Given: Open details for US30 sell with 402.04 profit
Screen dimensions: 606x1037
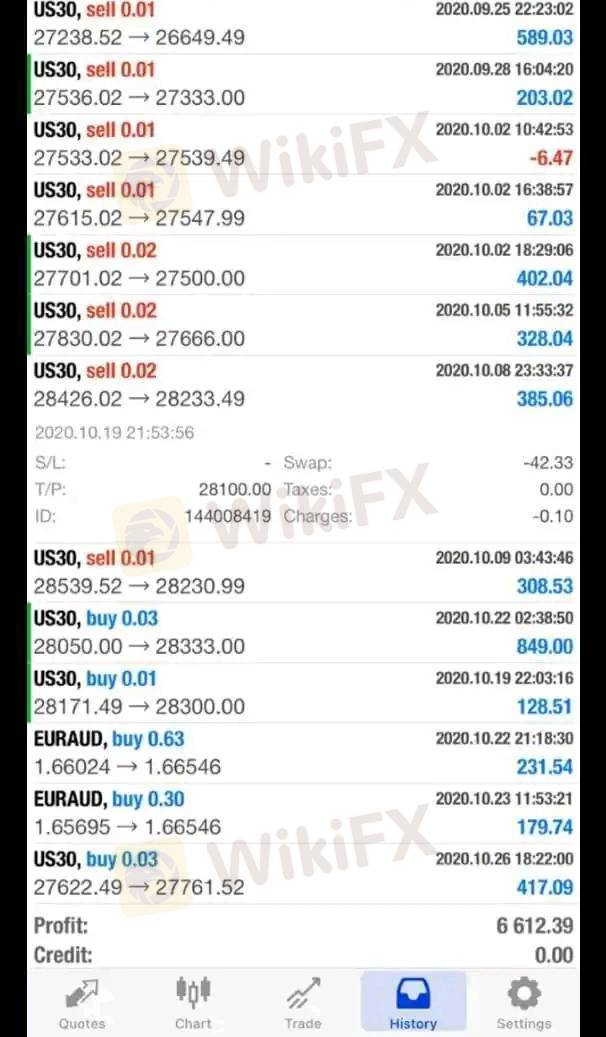Looking at the screenshot, I should point(303,264).
